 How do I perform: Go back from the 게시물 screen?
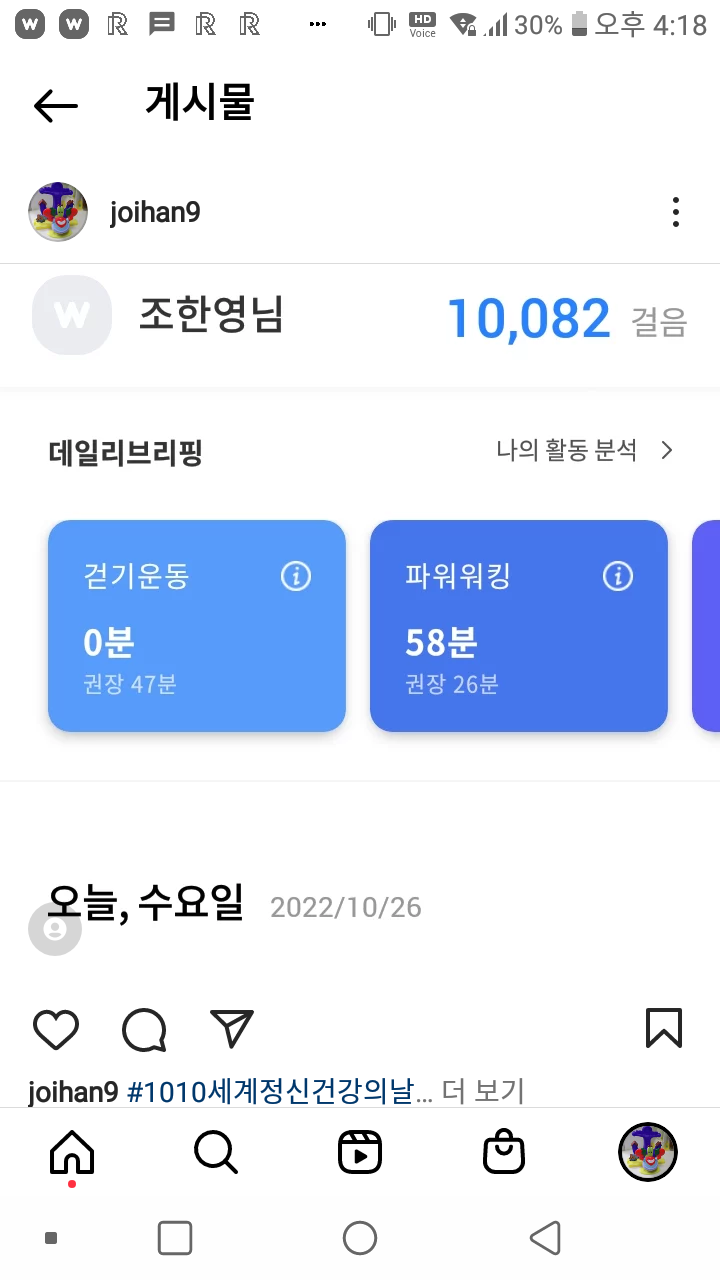(56, 105)
